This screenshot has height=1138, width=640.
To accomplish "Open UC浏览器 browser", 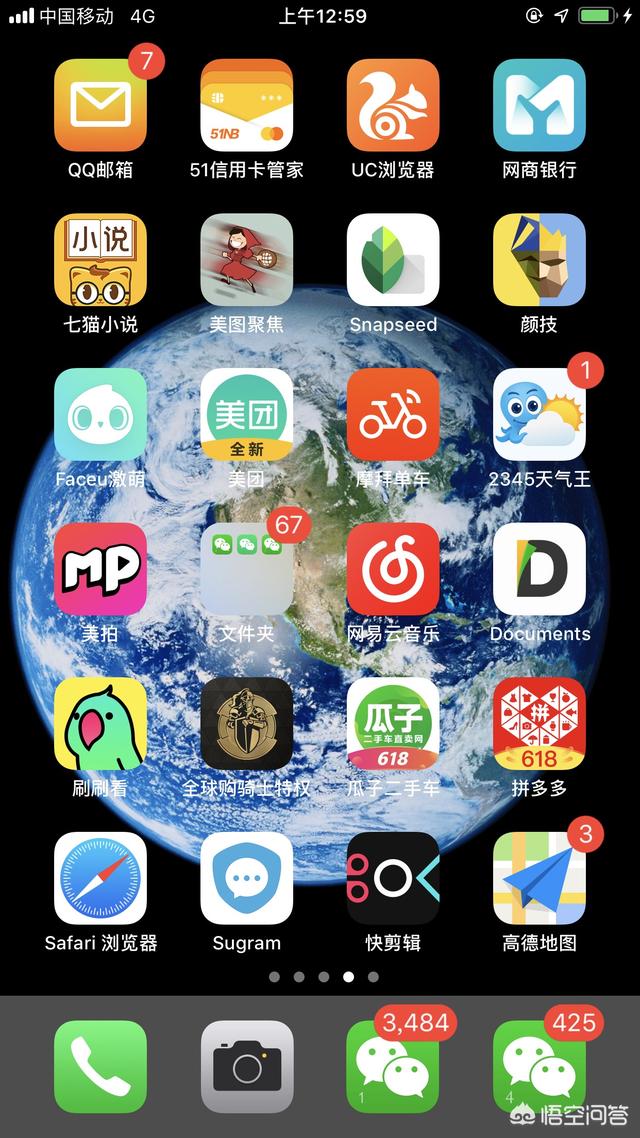I will pos(393,105).
